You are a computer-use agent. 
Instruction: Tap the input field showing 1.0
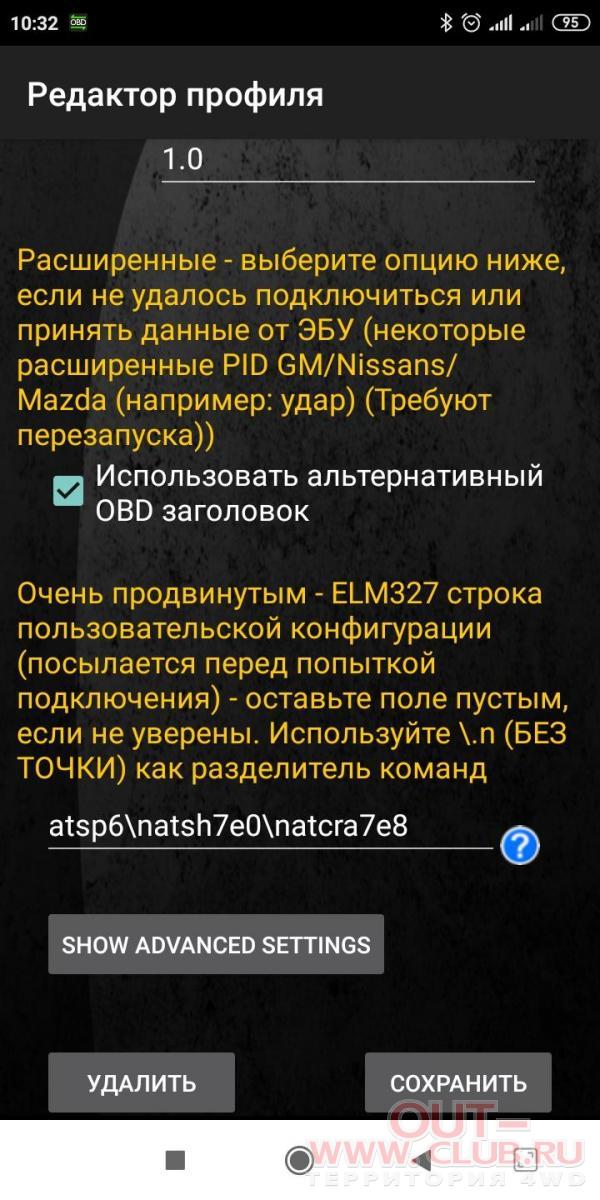(x=348, y=160)
